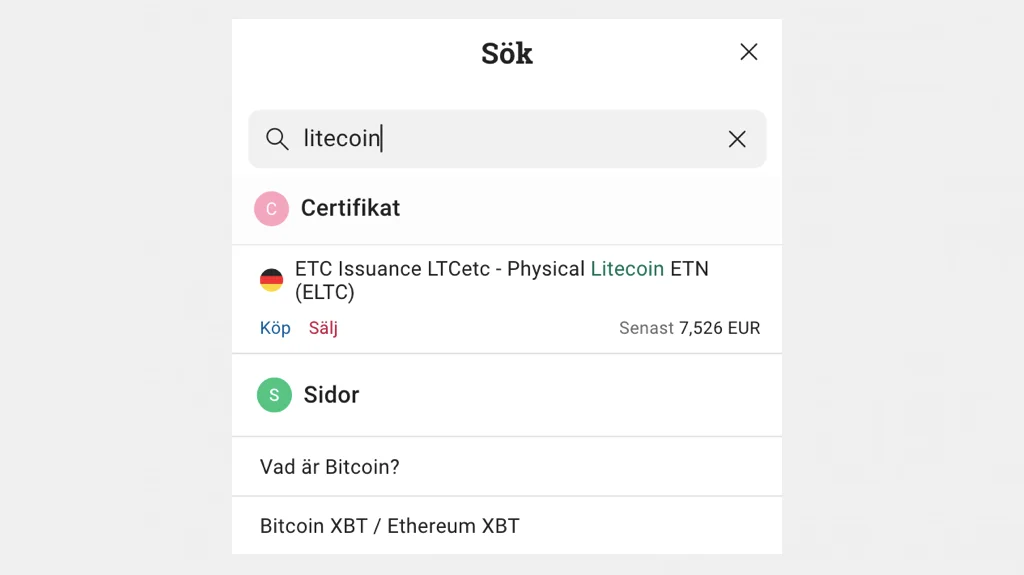The height and width of the screenshot is (575, 1024).
Task: Clear the litecoin search text
Action: click(x=737, y=139)
